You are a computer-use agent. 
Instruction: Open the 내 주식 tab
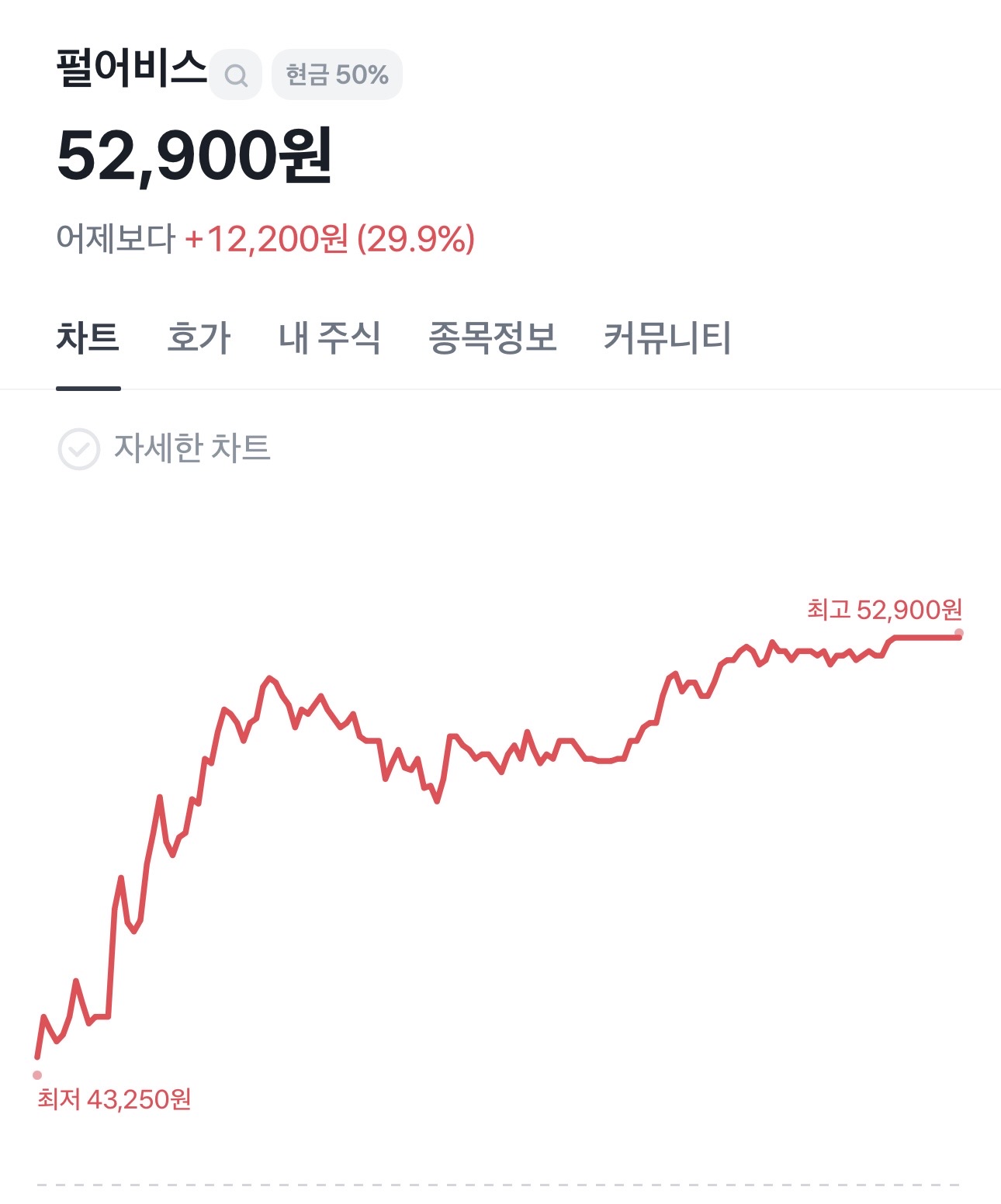[330, 338]
